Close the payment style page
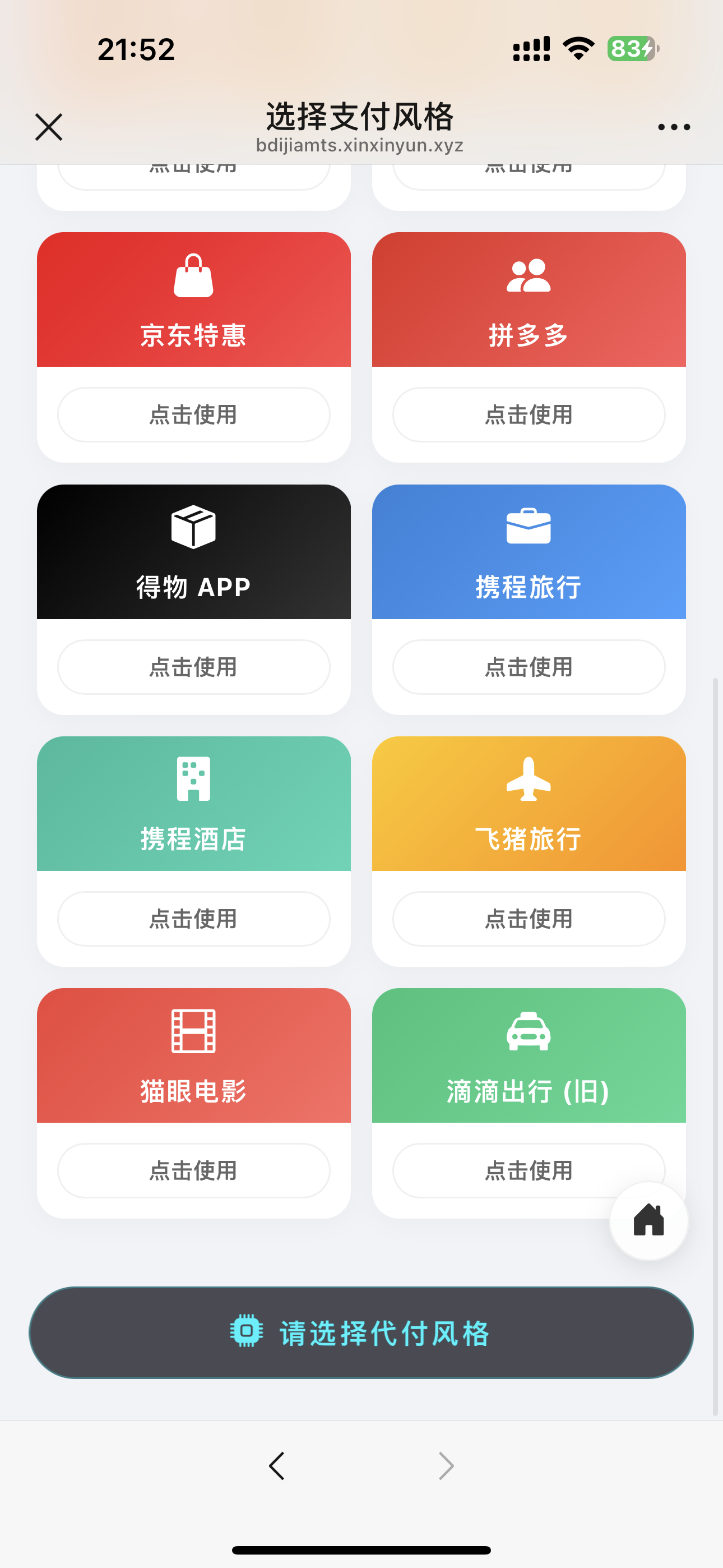This screenshot has width=723, height=1568. pos(49,127)
